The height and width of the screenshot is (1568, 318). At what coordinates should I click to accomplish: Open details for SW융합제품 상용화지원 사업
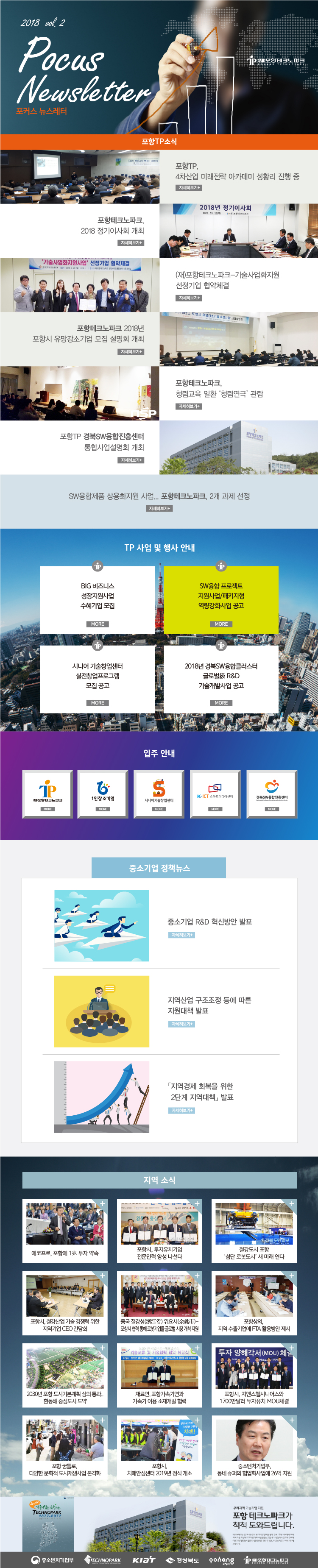[x=159, y=508]
